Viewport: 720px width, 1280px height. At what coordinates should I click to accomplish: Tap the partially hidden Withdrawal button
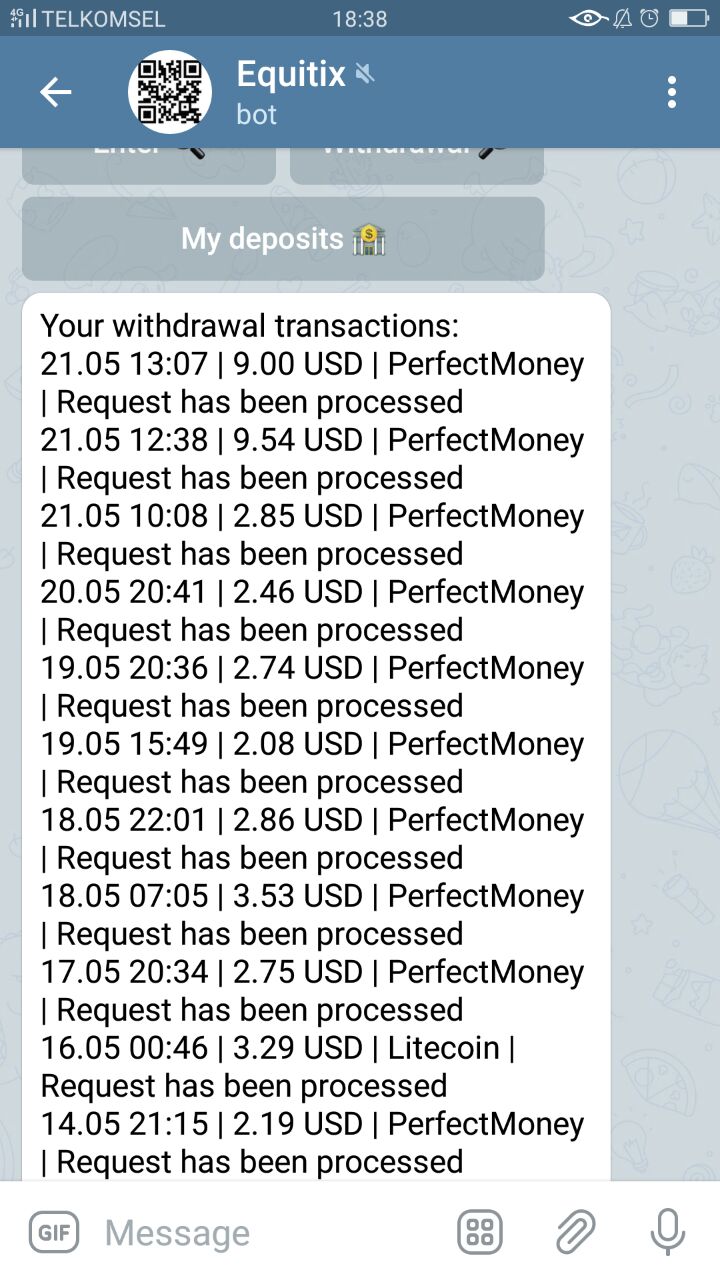pyautogui.click(x=417, y=166)
